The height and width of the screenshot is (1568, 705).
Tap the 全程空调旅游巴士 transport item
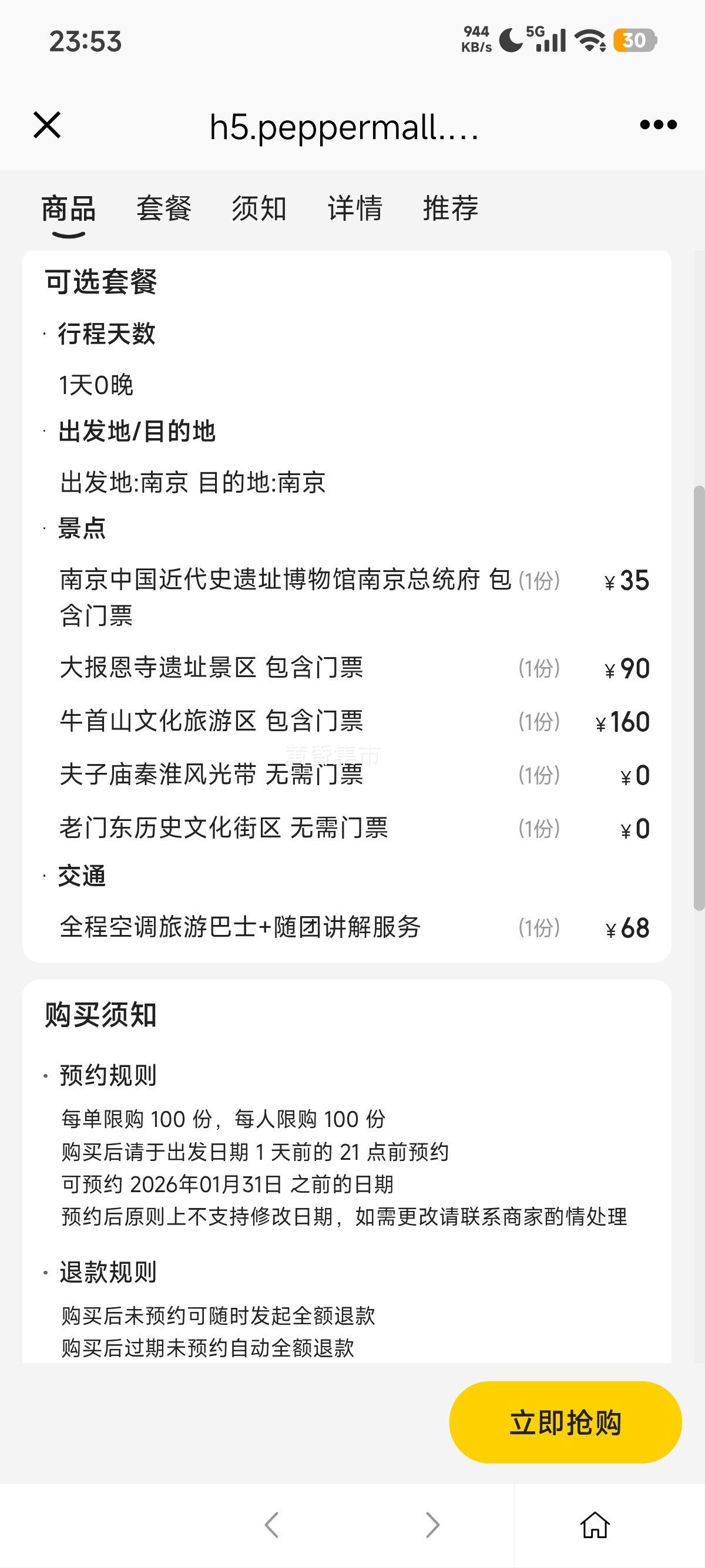click(241, 927)
